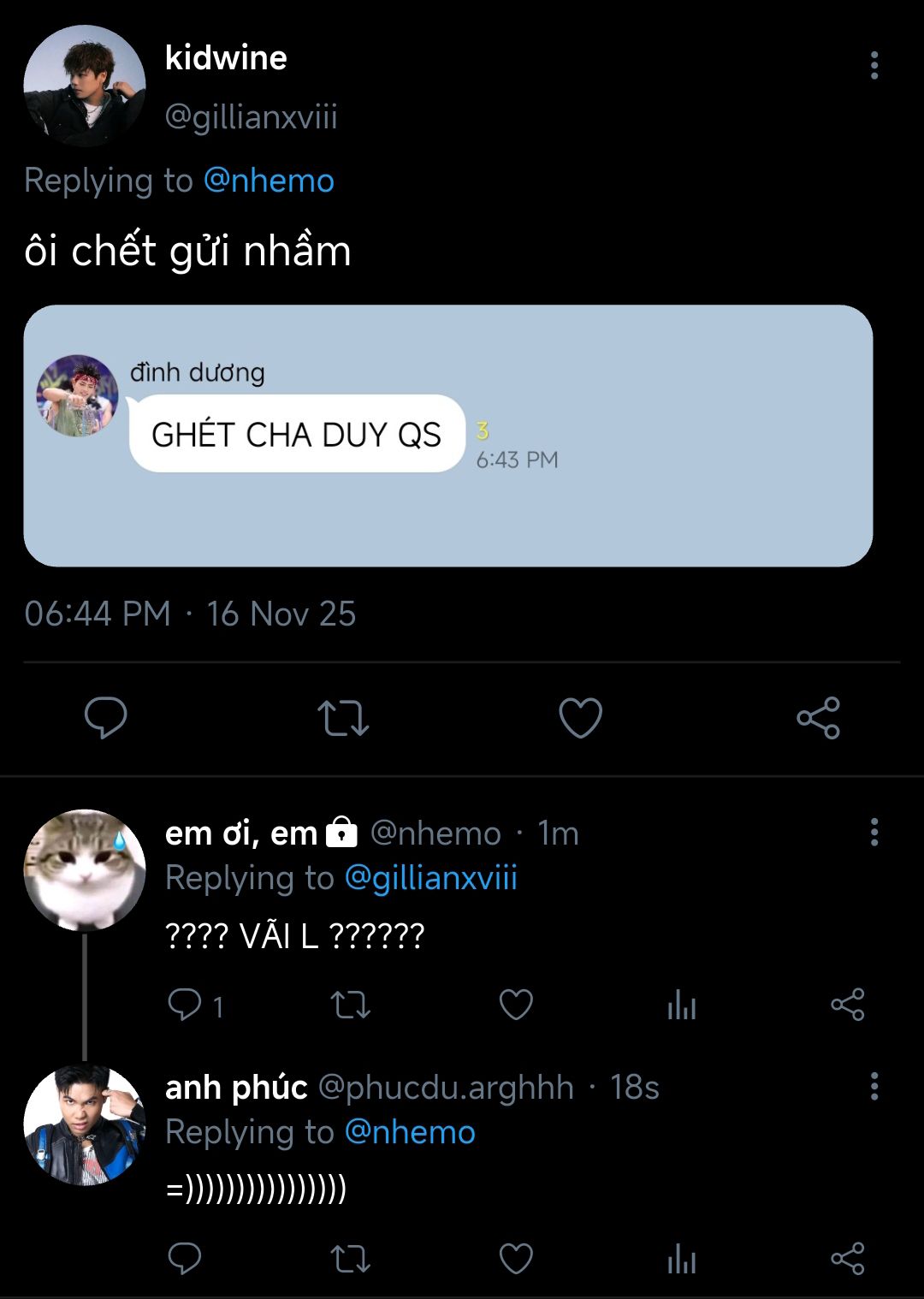The height and width of the screenshot is (1299, 924).
Task: Repost the reply from em ơi, em
Action: pyautogui.click(x=350, y=1005)
